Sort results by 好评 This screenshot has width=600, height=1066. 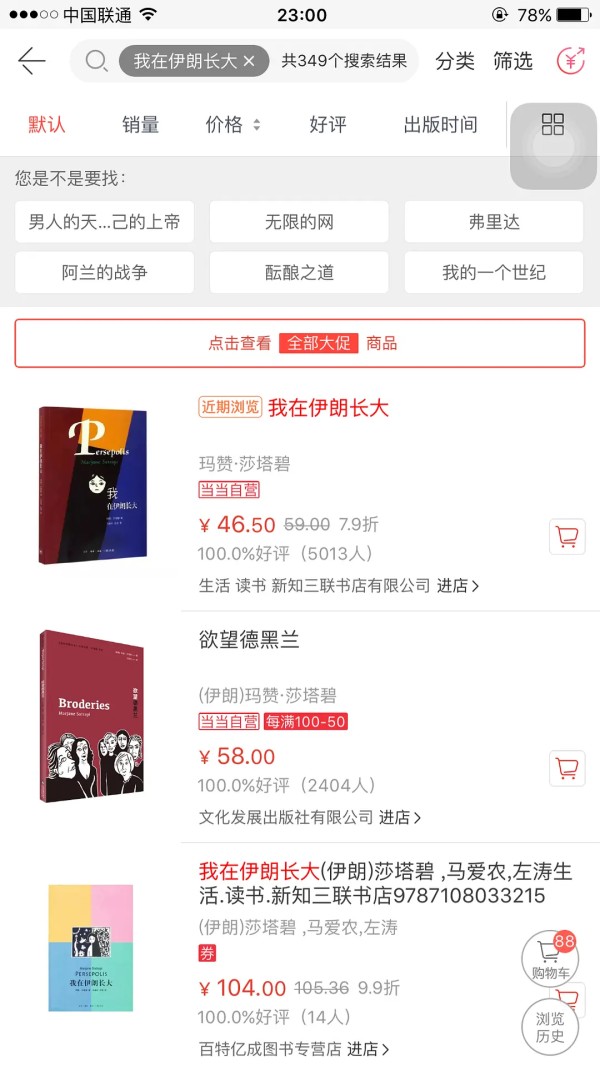(328, 124)
